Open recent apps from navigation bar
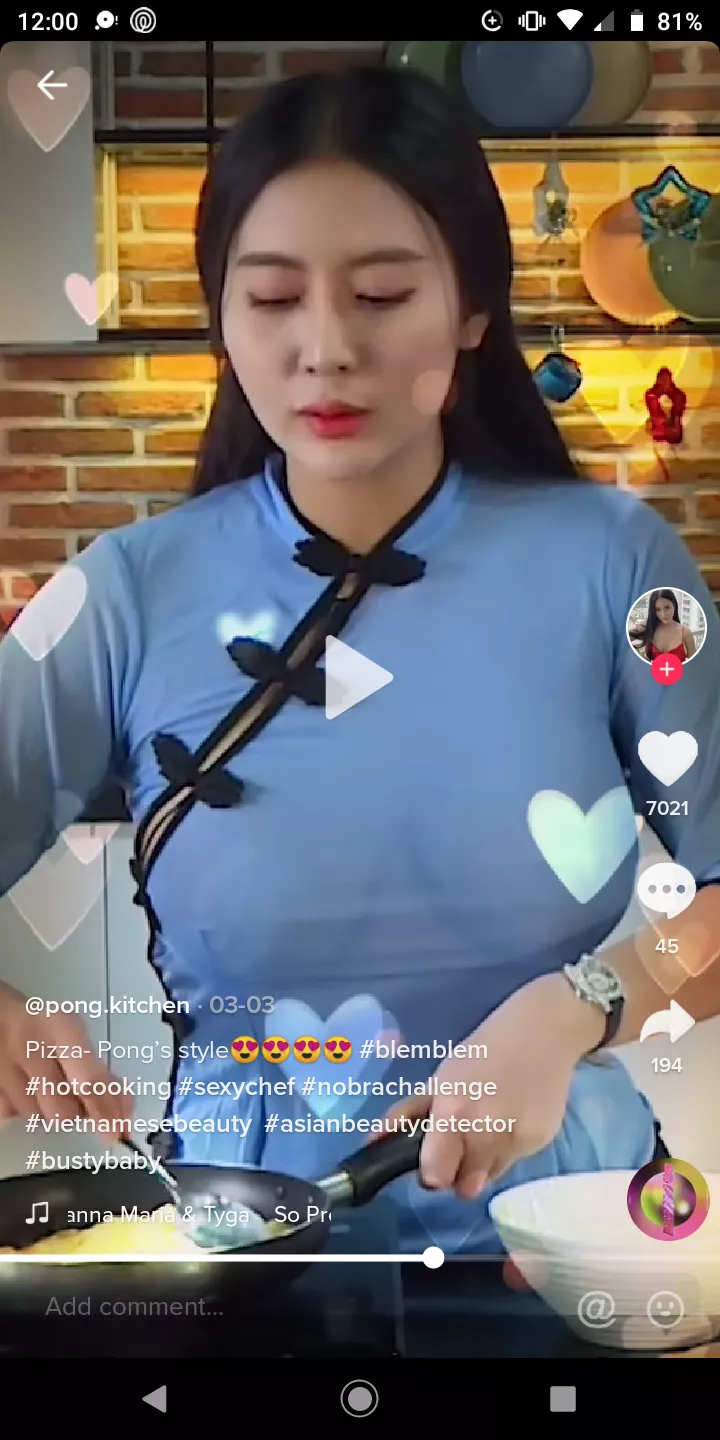Image resolution: width=720 pixels, height=1440 pixels. coord(563,1398)
